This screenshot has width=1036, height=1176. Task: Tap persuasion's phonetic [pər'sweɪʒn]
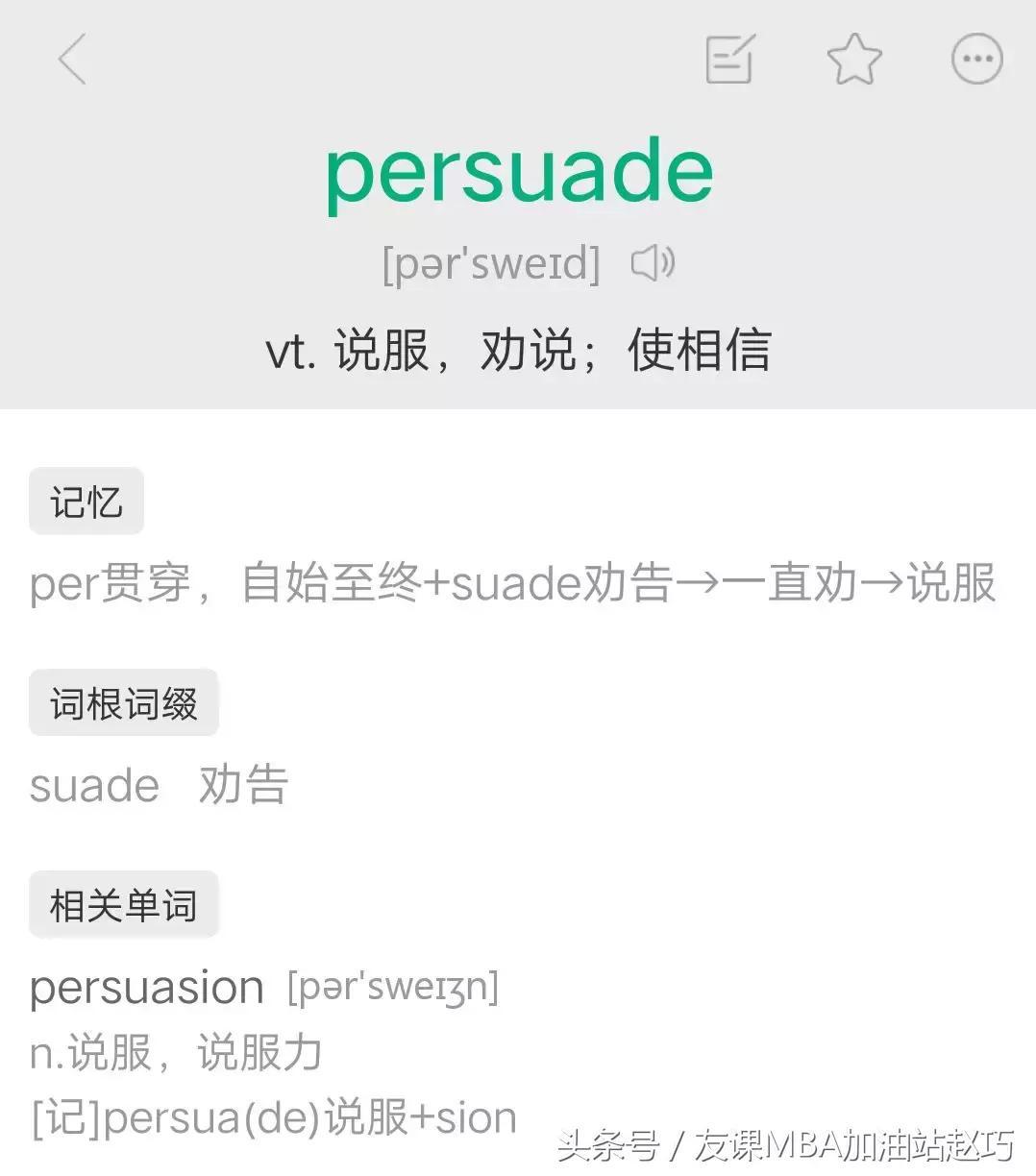click(391, 986)
